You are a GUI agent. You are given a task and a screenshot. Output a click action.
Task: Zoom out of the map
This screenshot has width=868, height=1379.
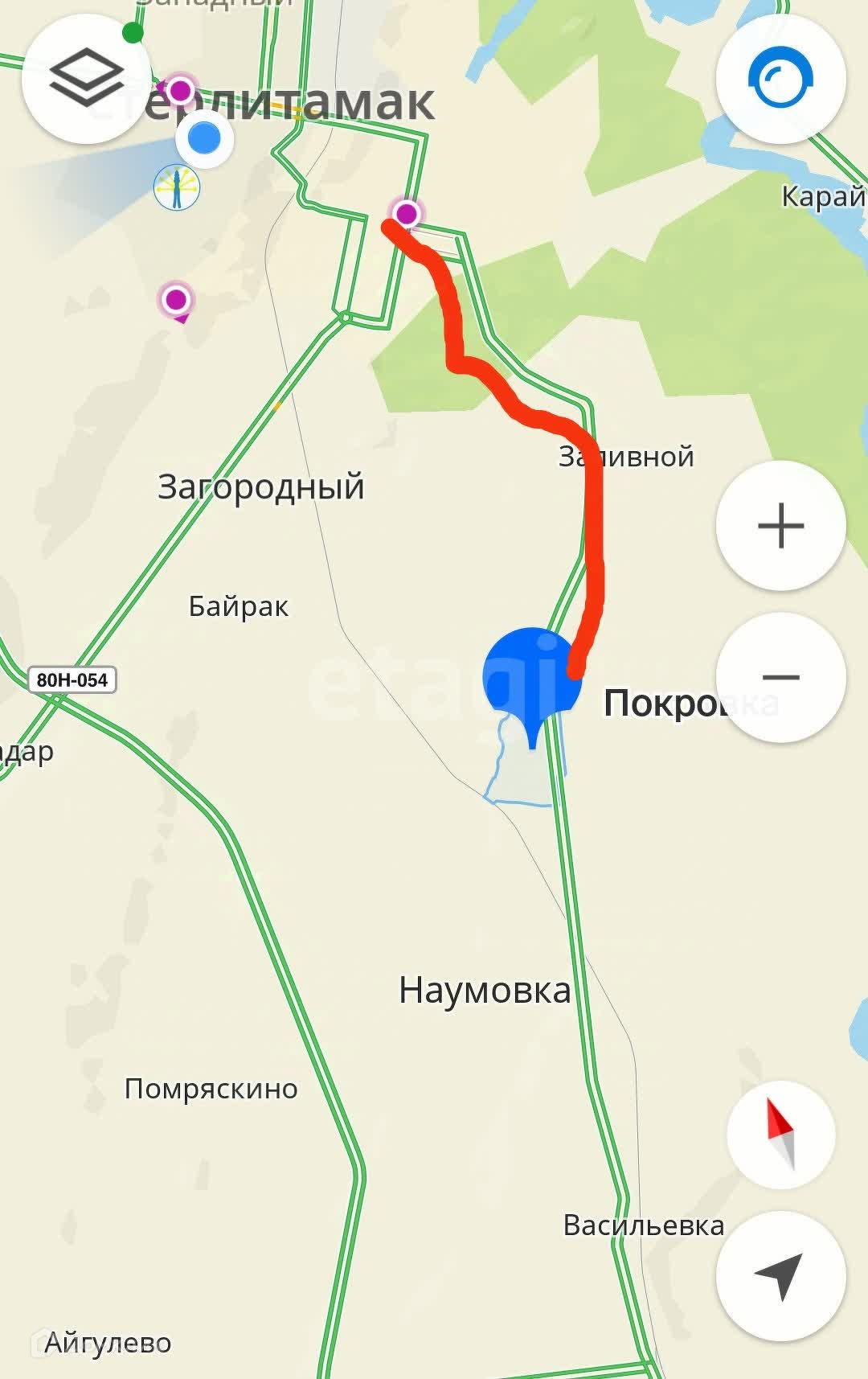point(780,677)
